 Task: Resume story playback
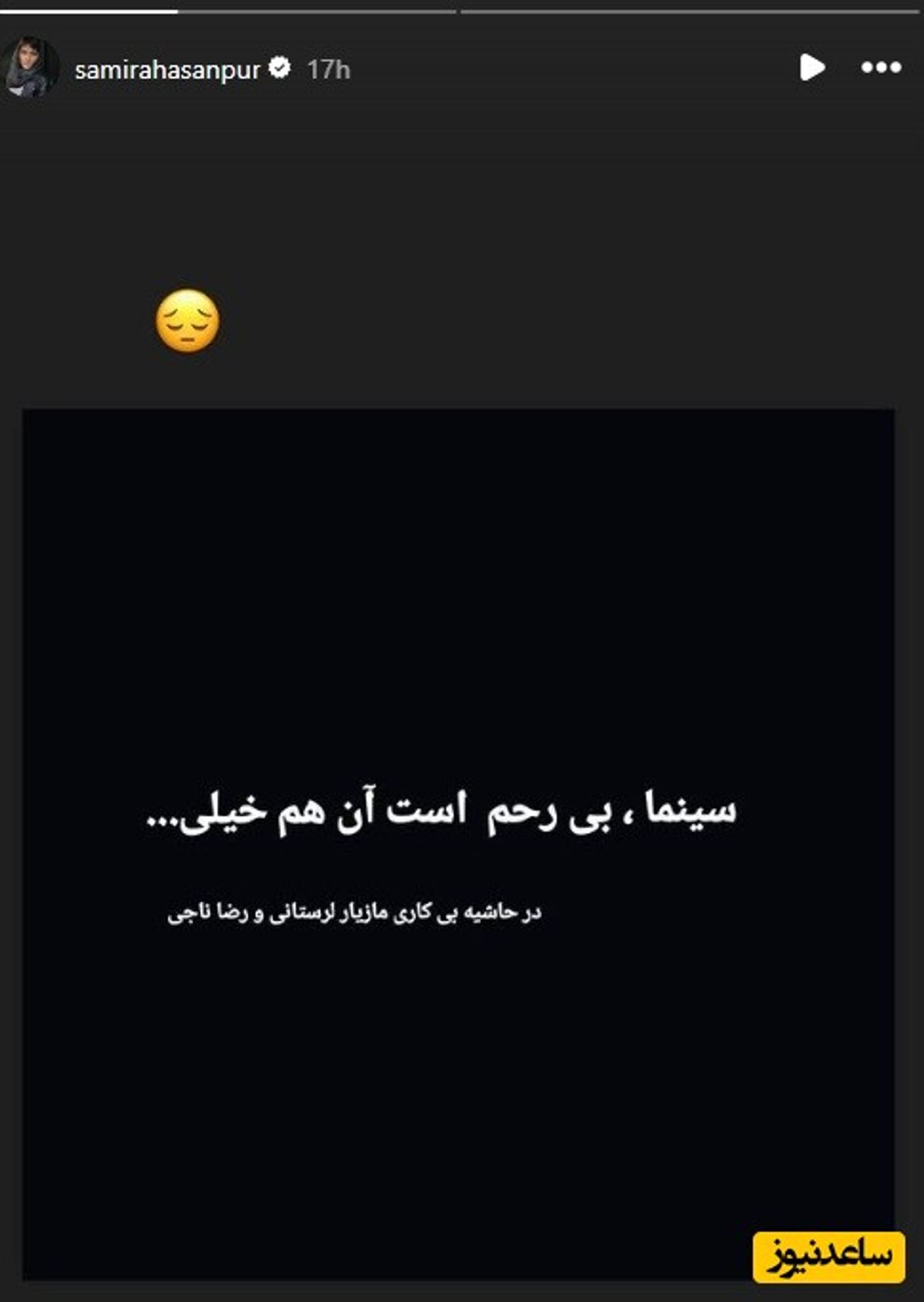[812, 68]
